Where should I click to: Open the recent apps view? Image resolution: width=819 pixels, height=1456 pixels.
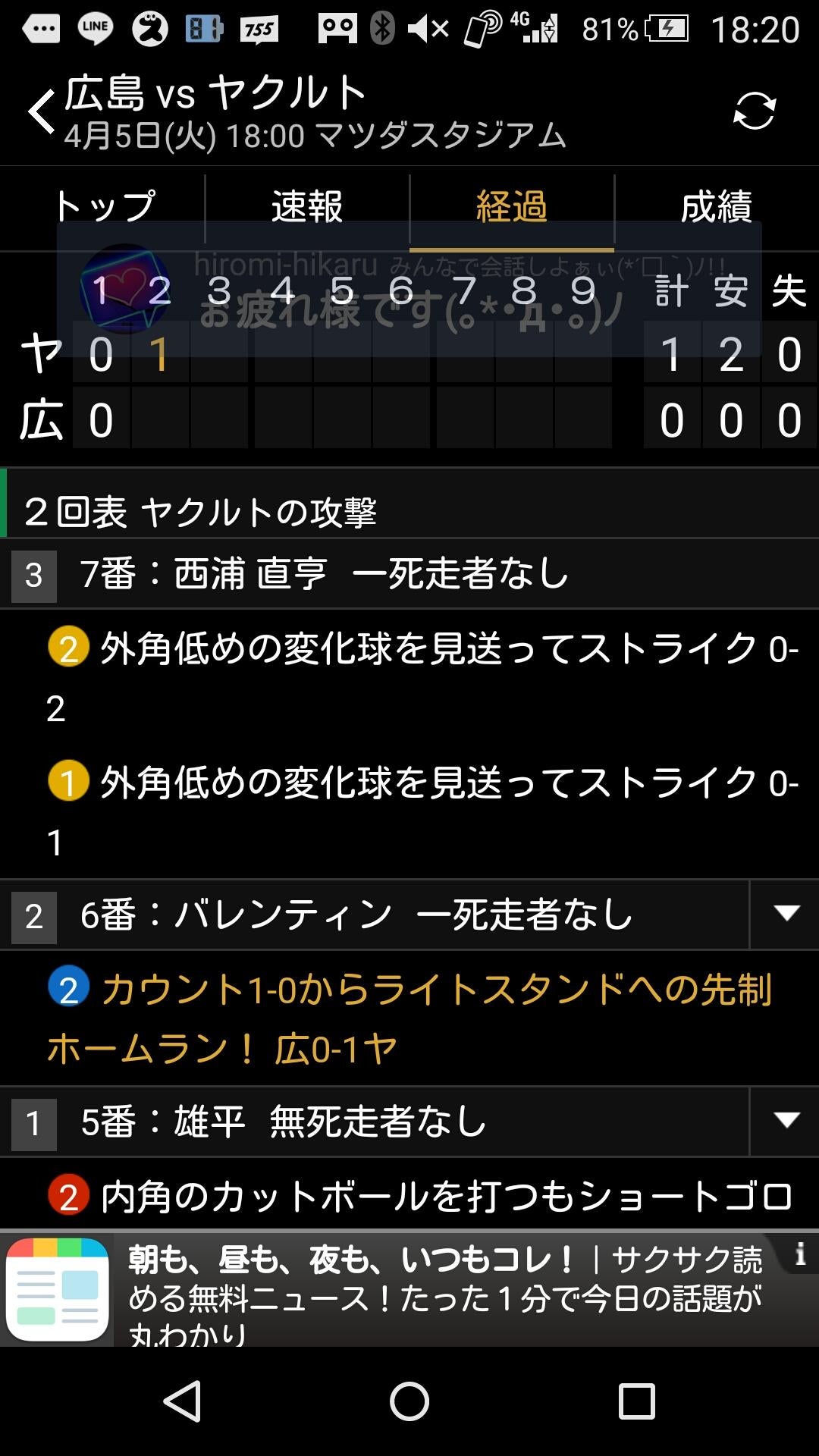point(636,1401)
